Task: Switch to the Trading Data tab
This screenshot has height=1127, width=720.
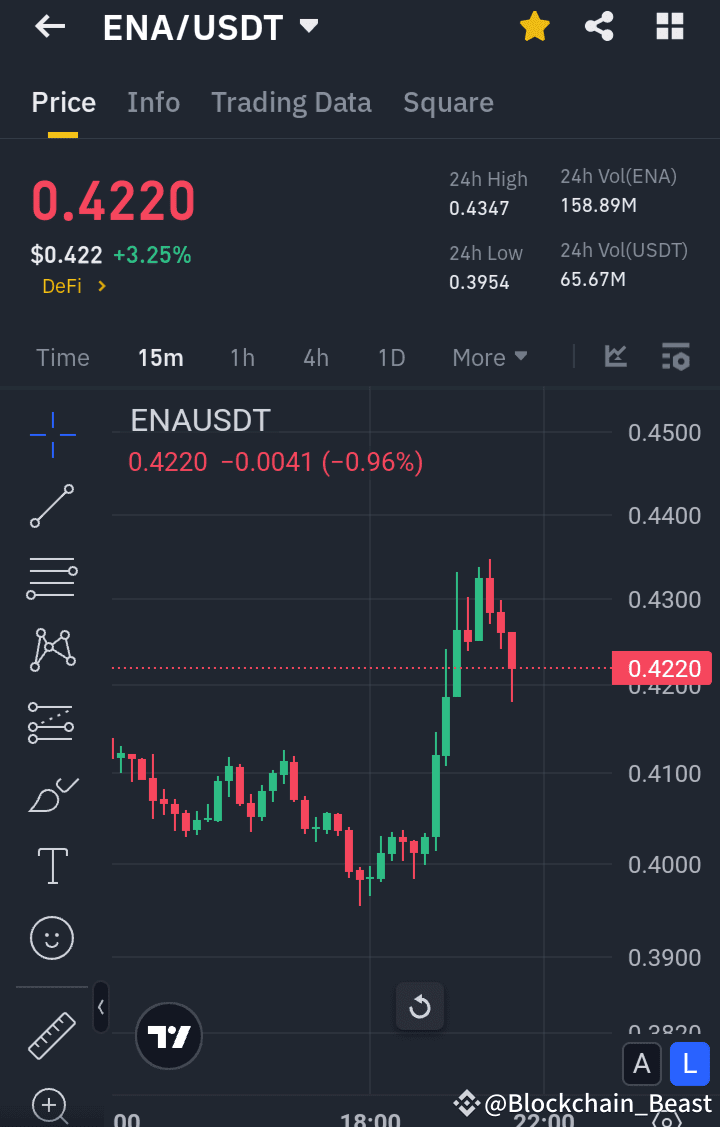Action: click(291, 102)
